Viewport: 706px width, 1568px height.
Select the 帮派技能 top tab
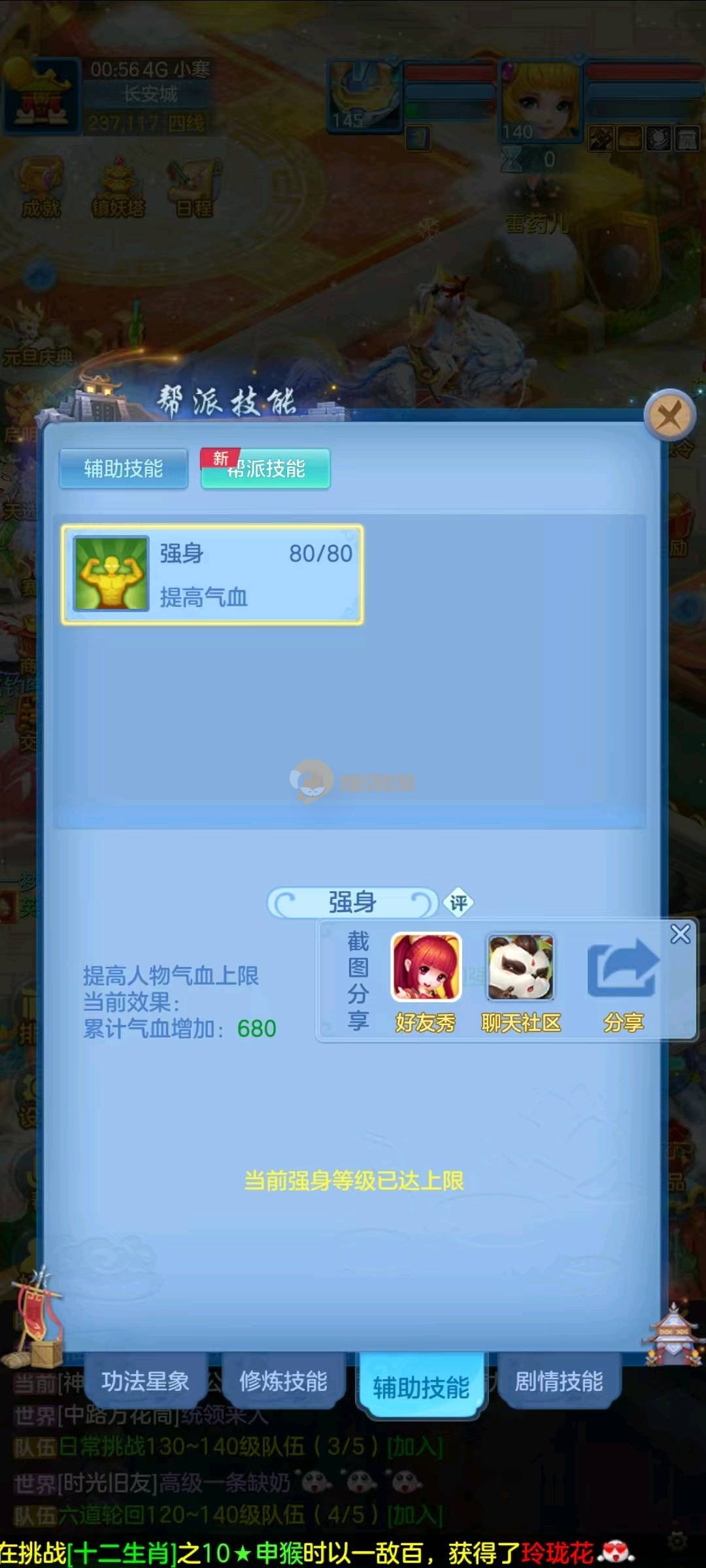pos(265,468)
